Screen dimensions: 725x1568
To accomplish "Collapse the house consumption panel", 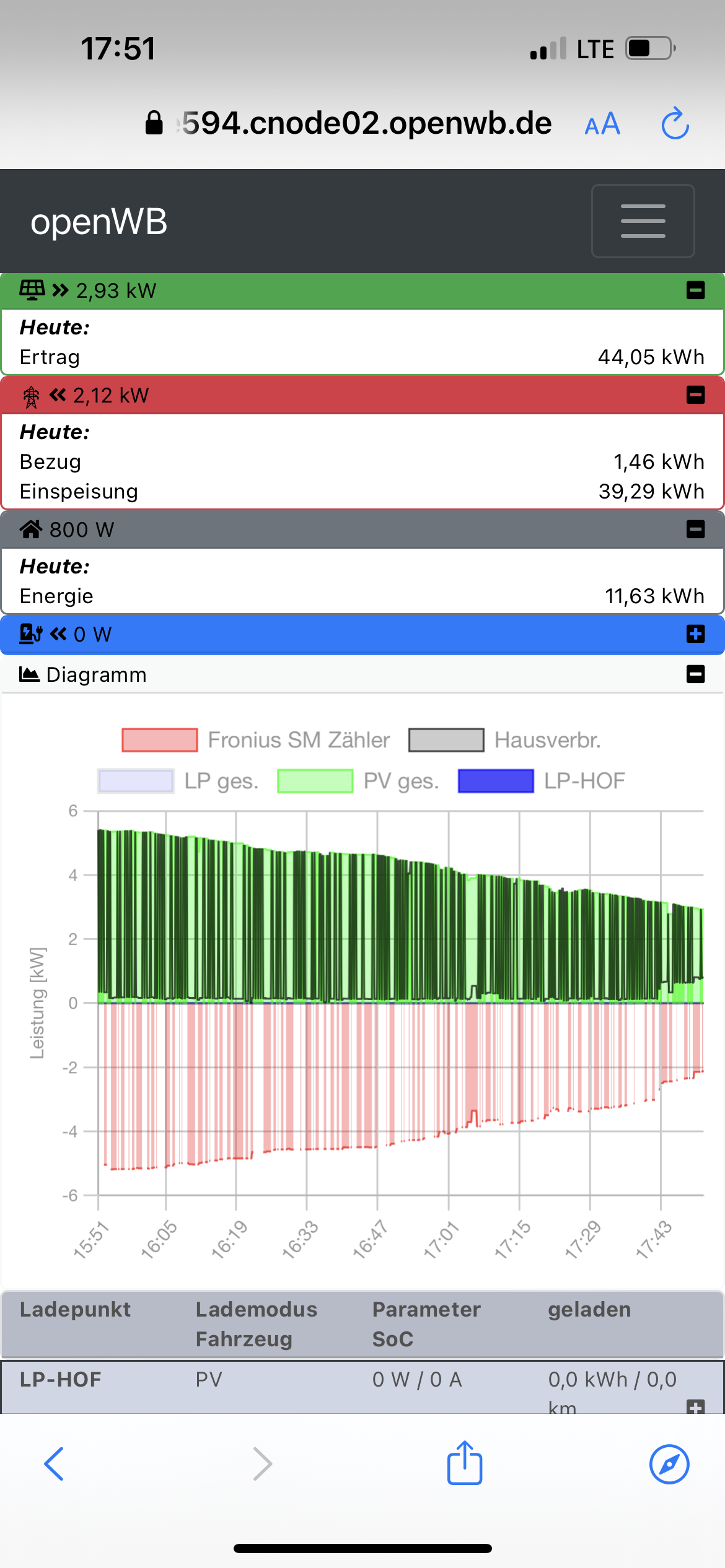I will click(x=695, y=529).
